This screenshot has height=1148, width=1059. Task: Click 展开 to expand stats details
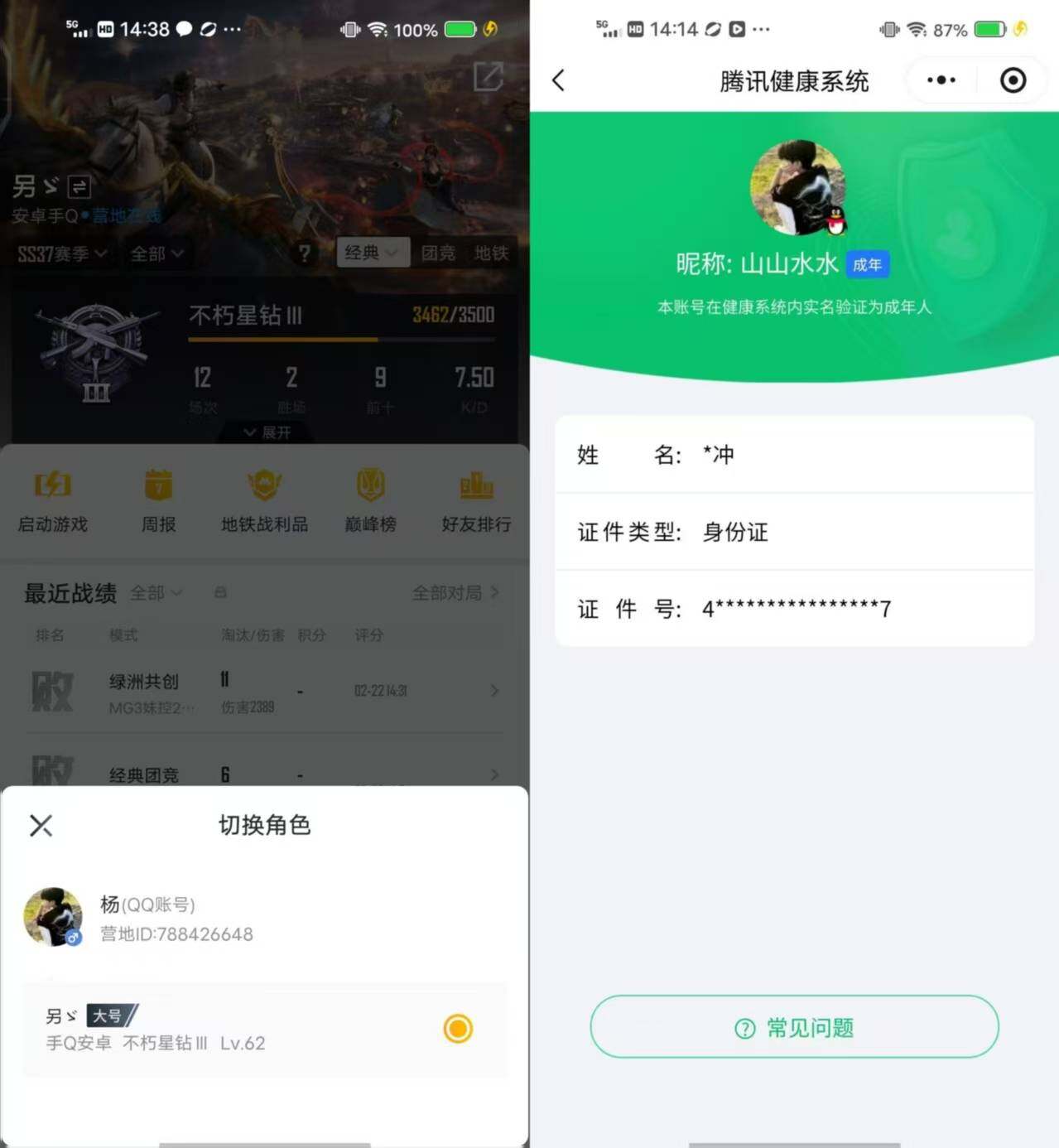pos(265,432)
